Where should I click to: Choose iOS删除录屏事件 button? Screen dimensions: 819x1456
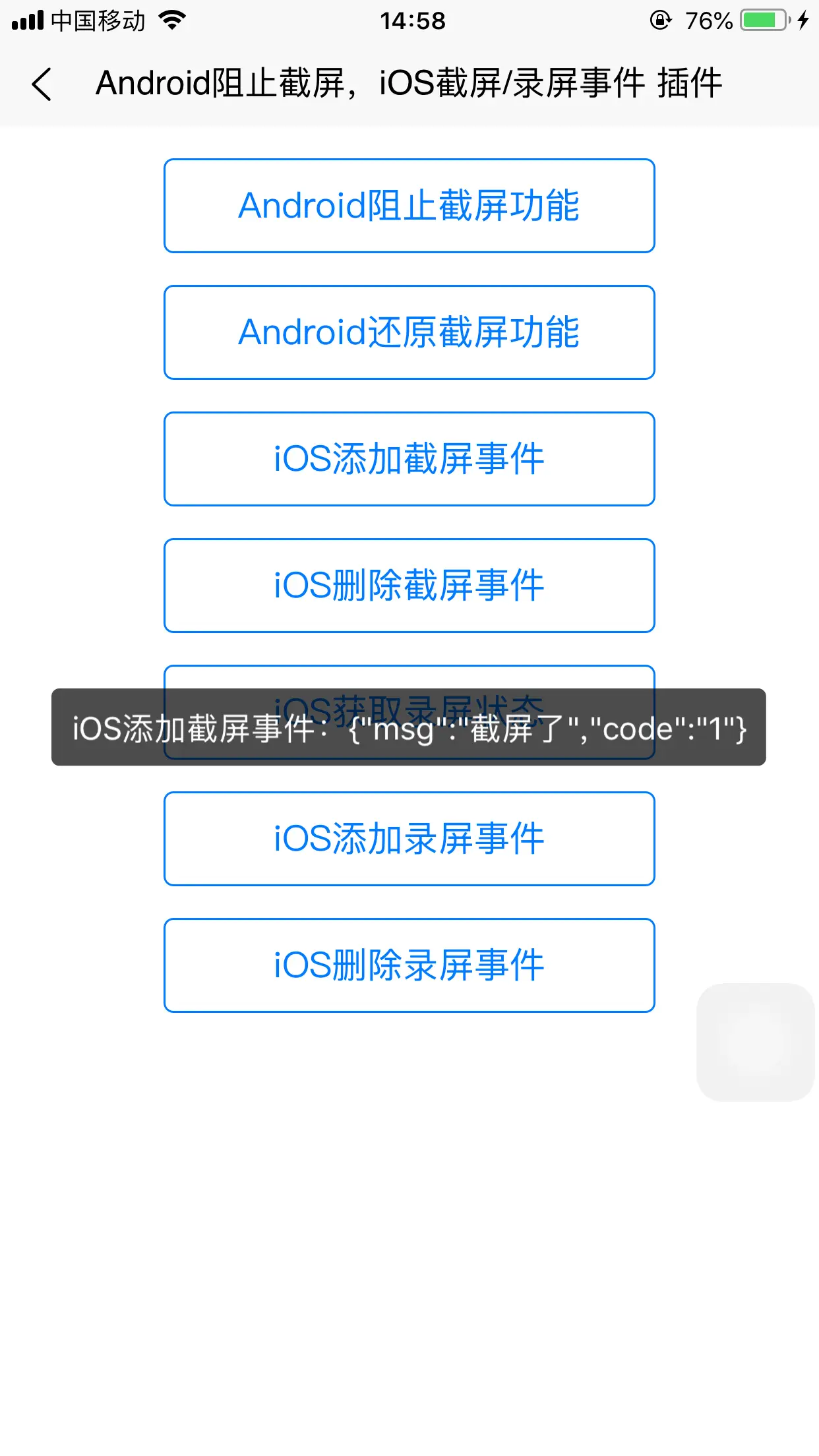(409, 965)
